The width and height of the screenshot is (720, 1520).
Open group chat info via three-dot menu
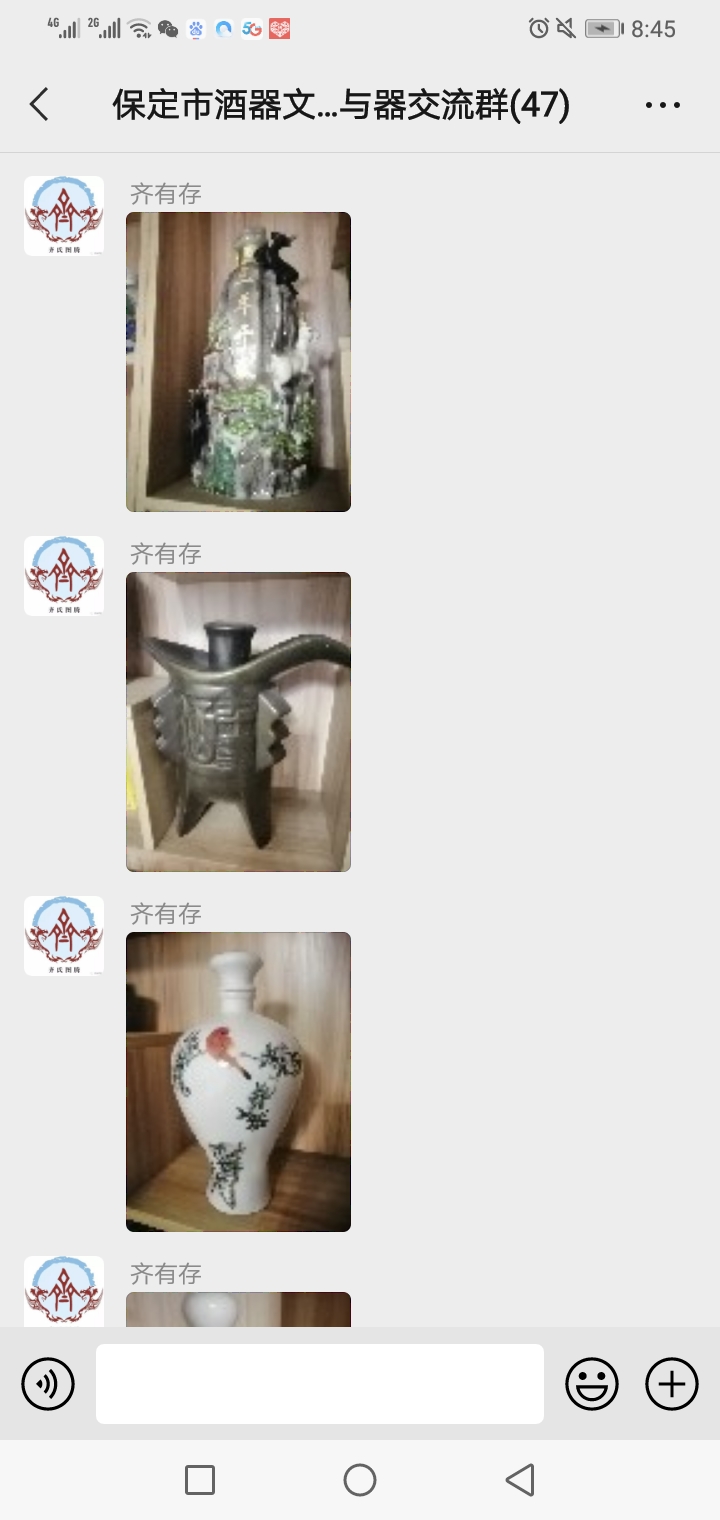tap(662, 105)
